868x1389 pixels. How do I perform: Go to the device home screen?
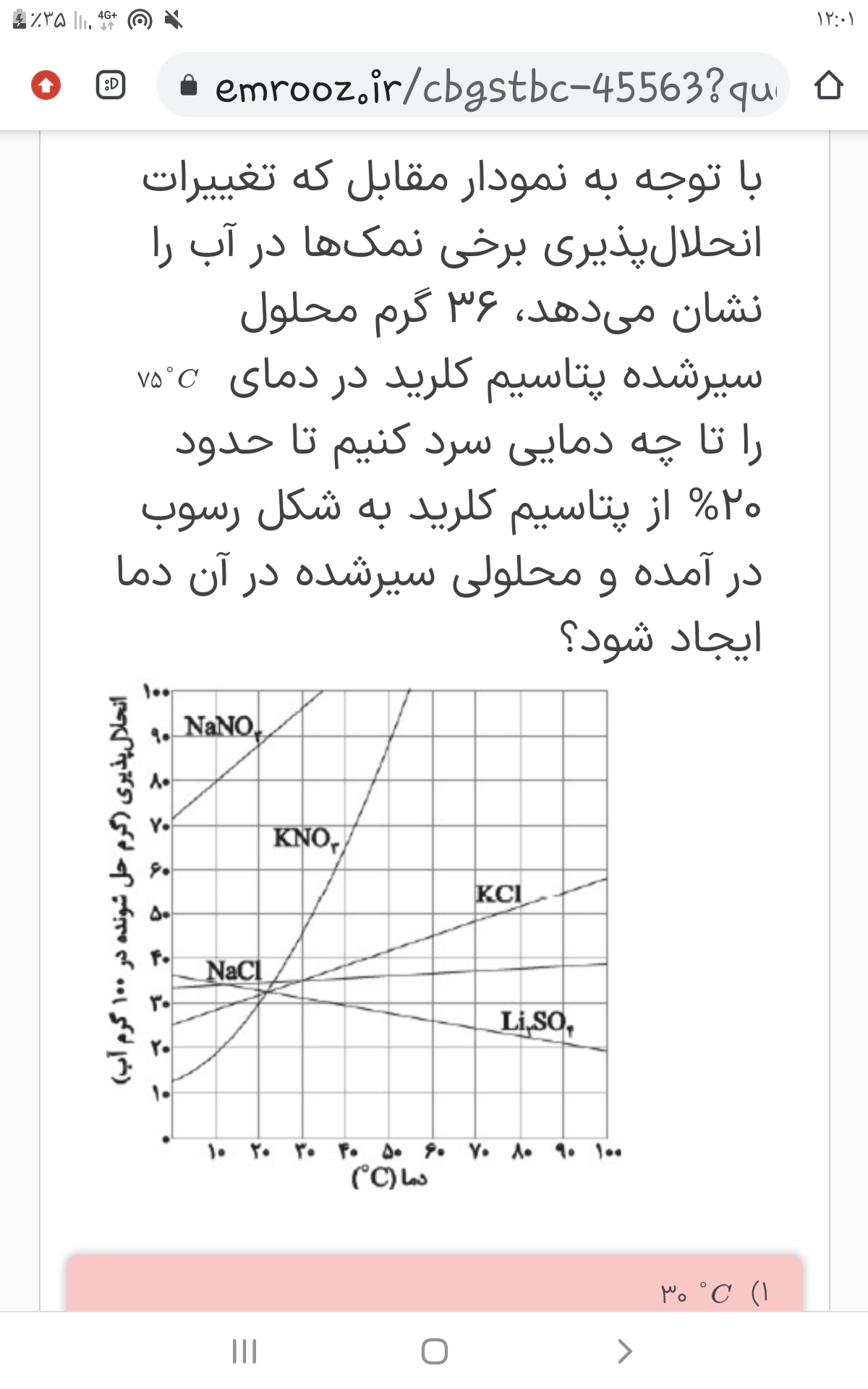pyautogui.click(x=434, y=1351)
